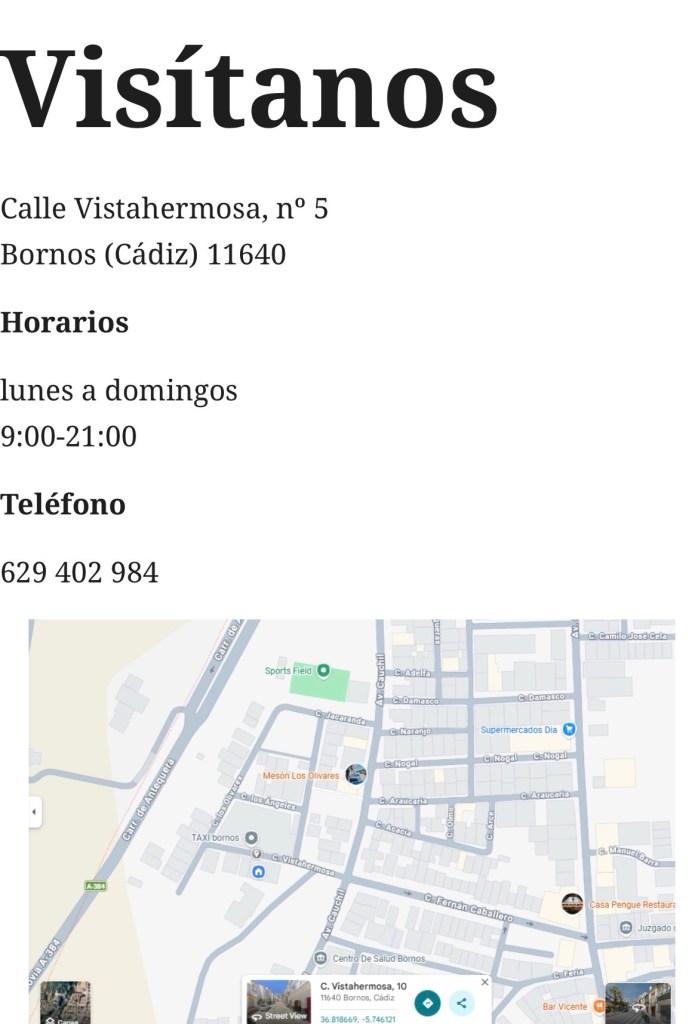Open the map layers tile
The width and height of the screenshot is (695, 1024).
tap(65, 1003)
